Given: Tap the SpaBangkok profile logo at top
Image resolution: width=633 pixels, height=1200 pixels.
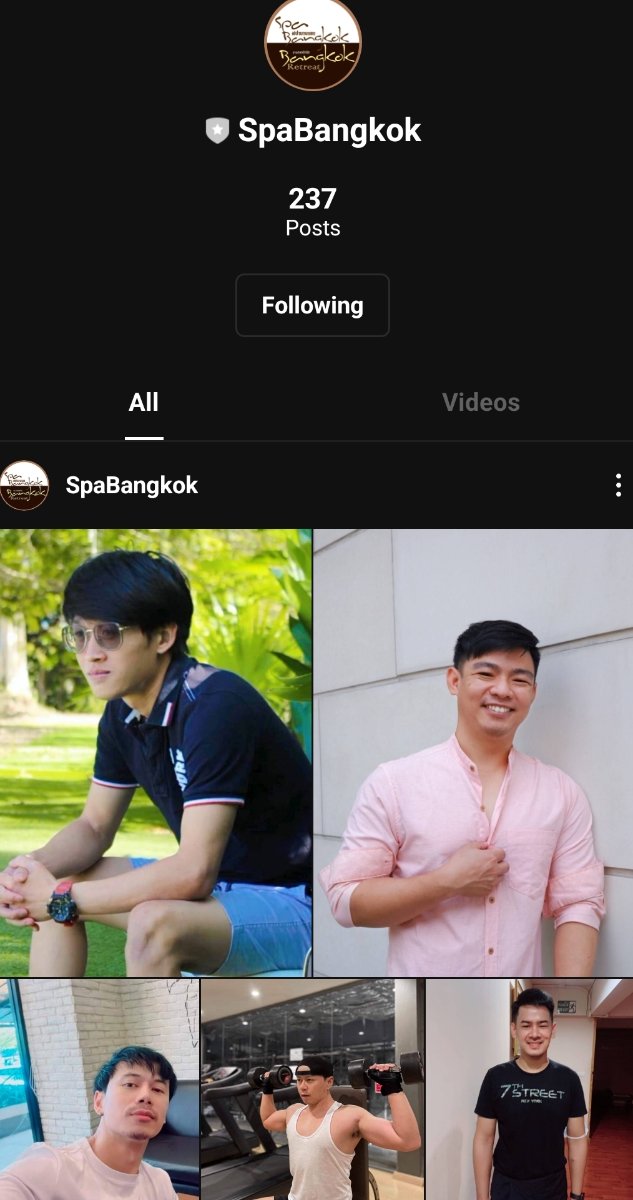Looking at the screenshot, I should coord(313,43).
